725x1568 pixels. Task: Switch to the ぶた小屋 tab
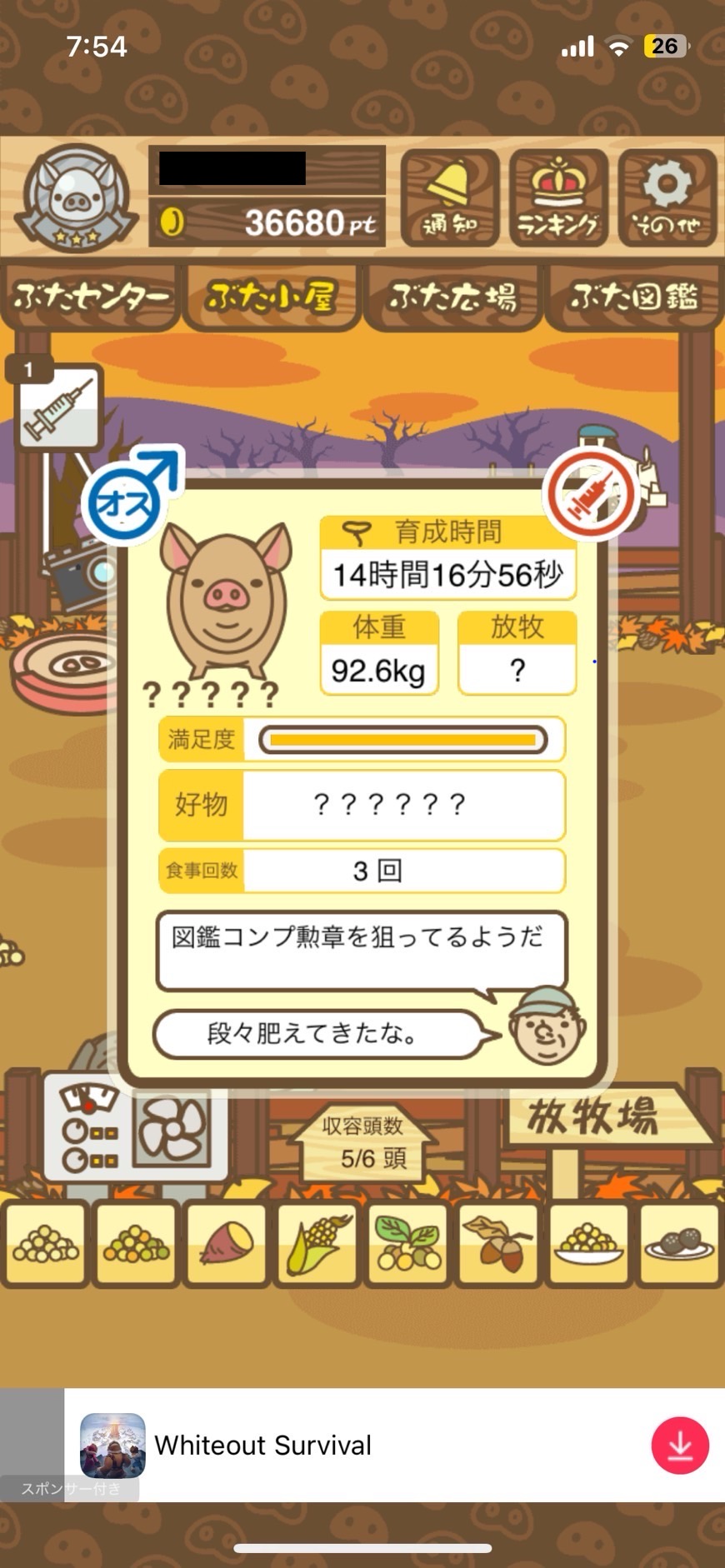pos(272,297)
